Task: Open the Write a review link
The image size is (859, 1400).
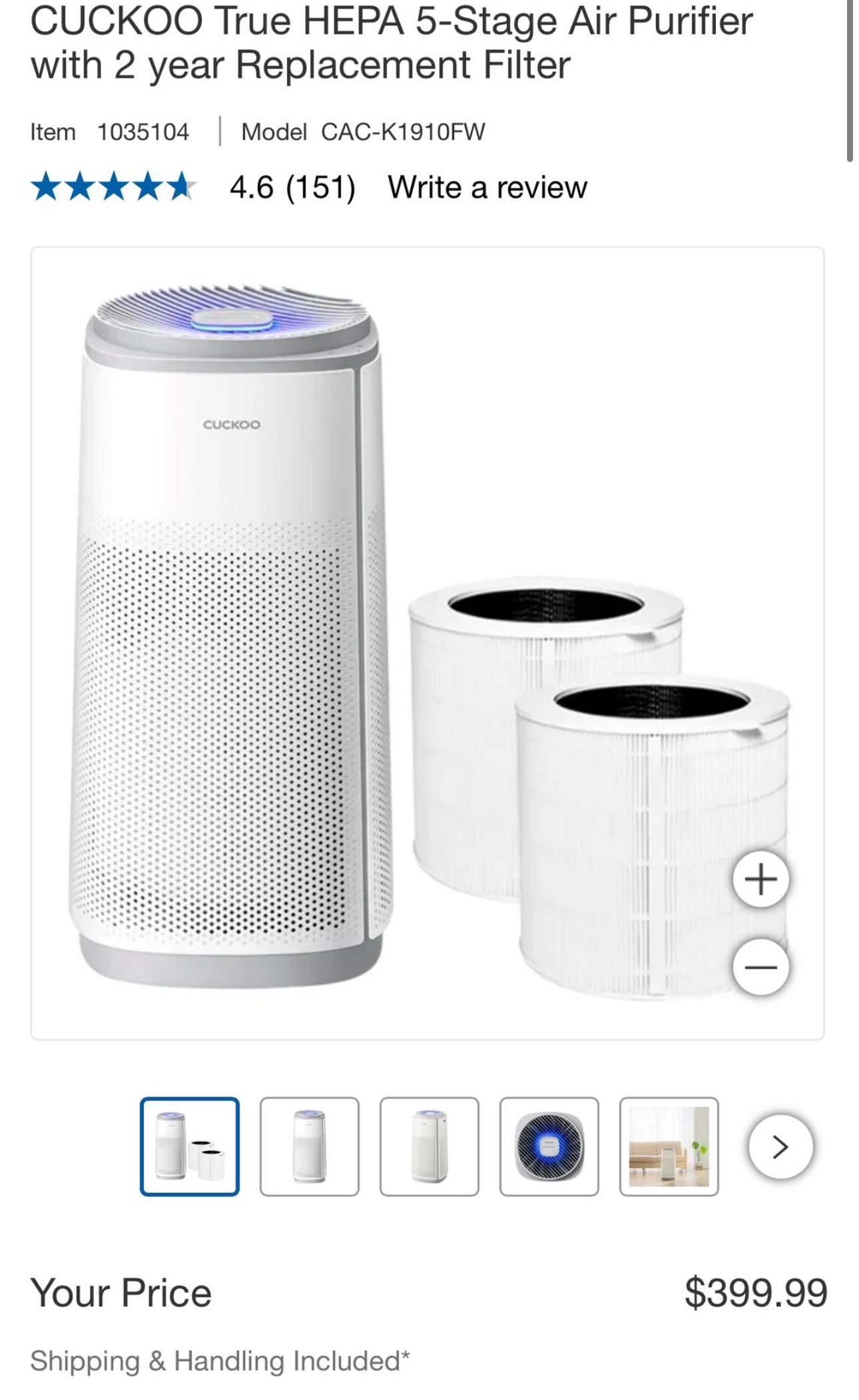Action: (487, 187)
